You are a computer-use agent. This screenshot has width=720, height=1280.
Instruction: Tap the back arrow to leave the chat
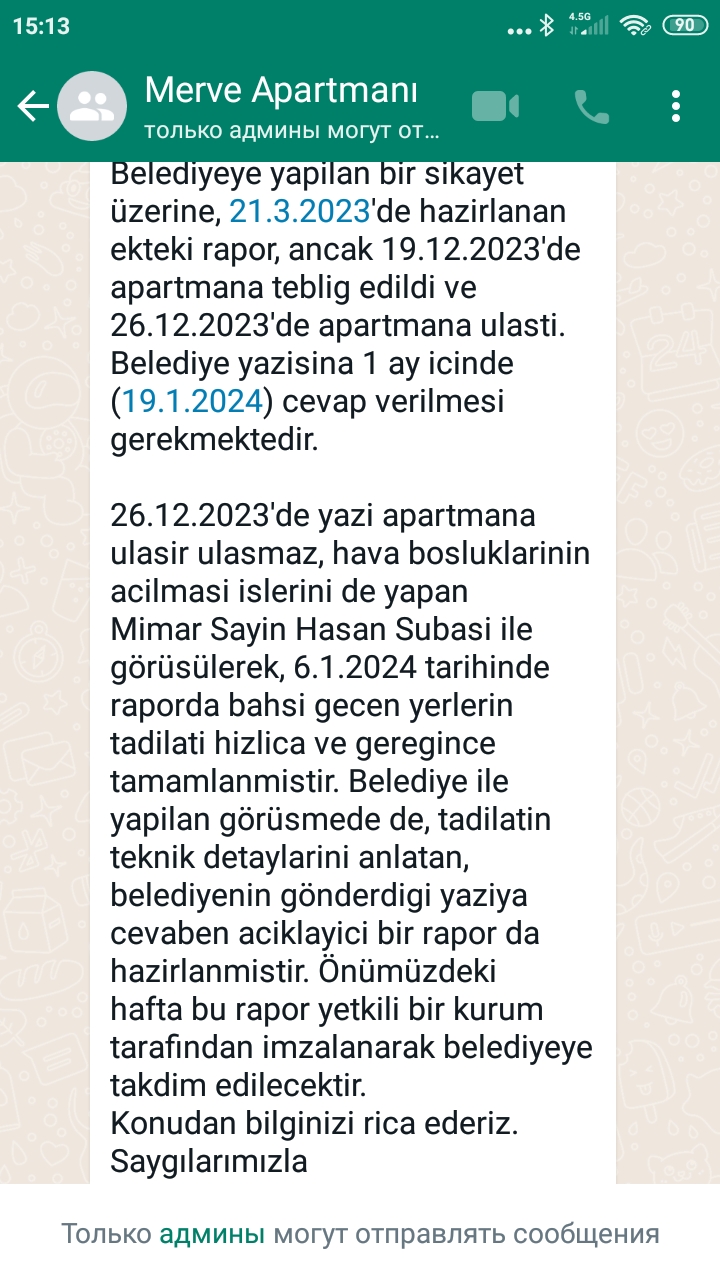pyautogui.click(x=33, y=103)
